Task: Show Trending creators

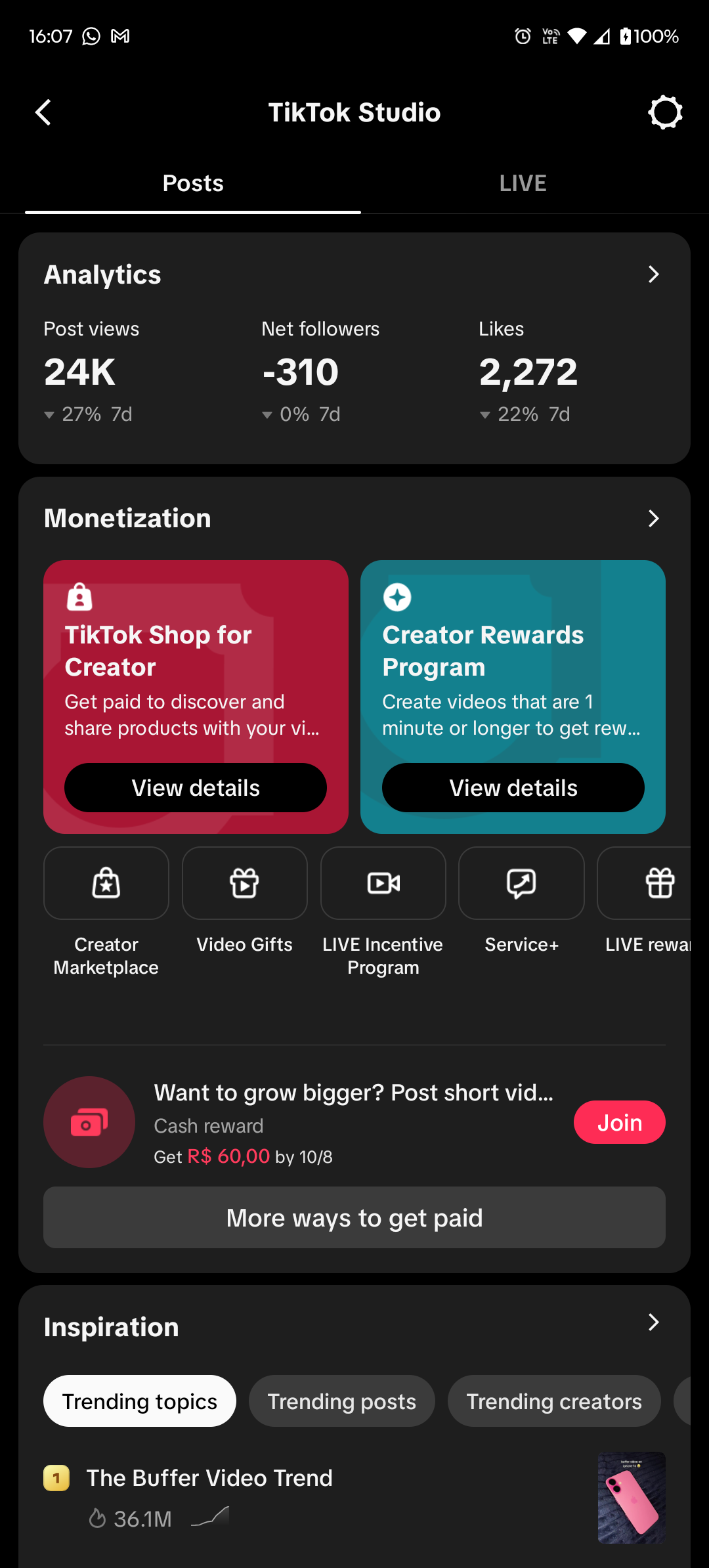Action: point(554,1401)
